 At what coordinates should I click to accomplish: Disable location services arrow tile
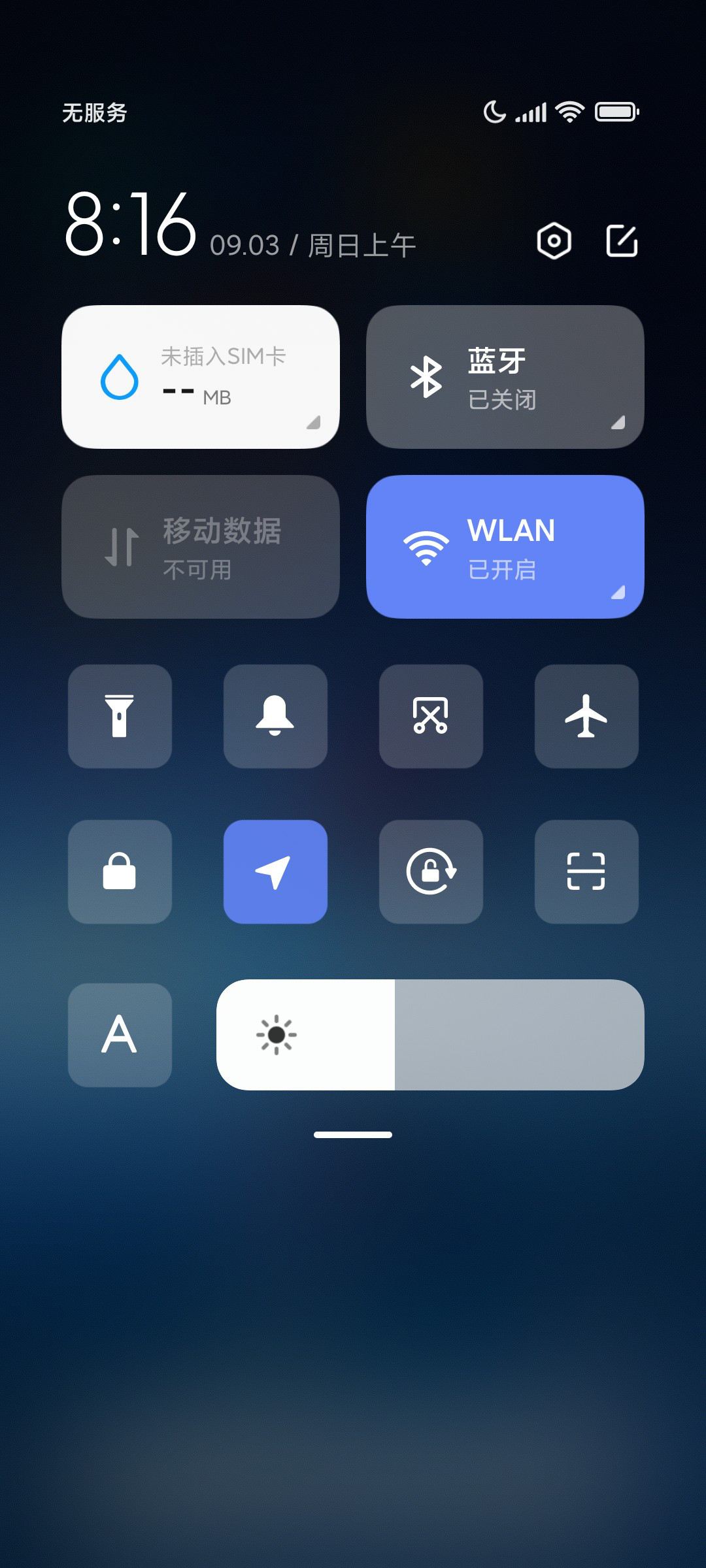pyautogui.click(x=276, y=872)
